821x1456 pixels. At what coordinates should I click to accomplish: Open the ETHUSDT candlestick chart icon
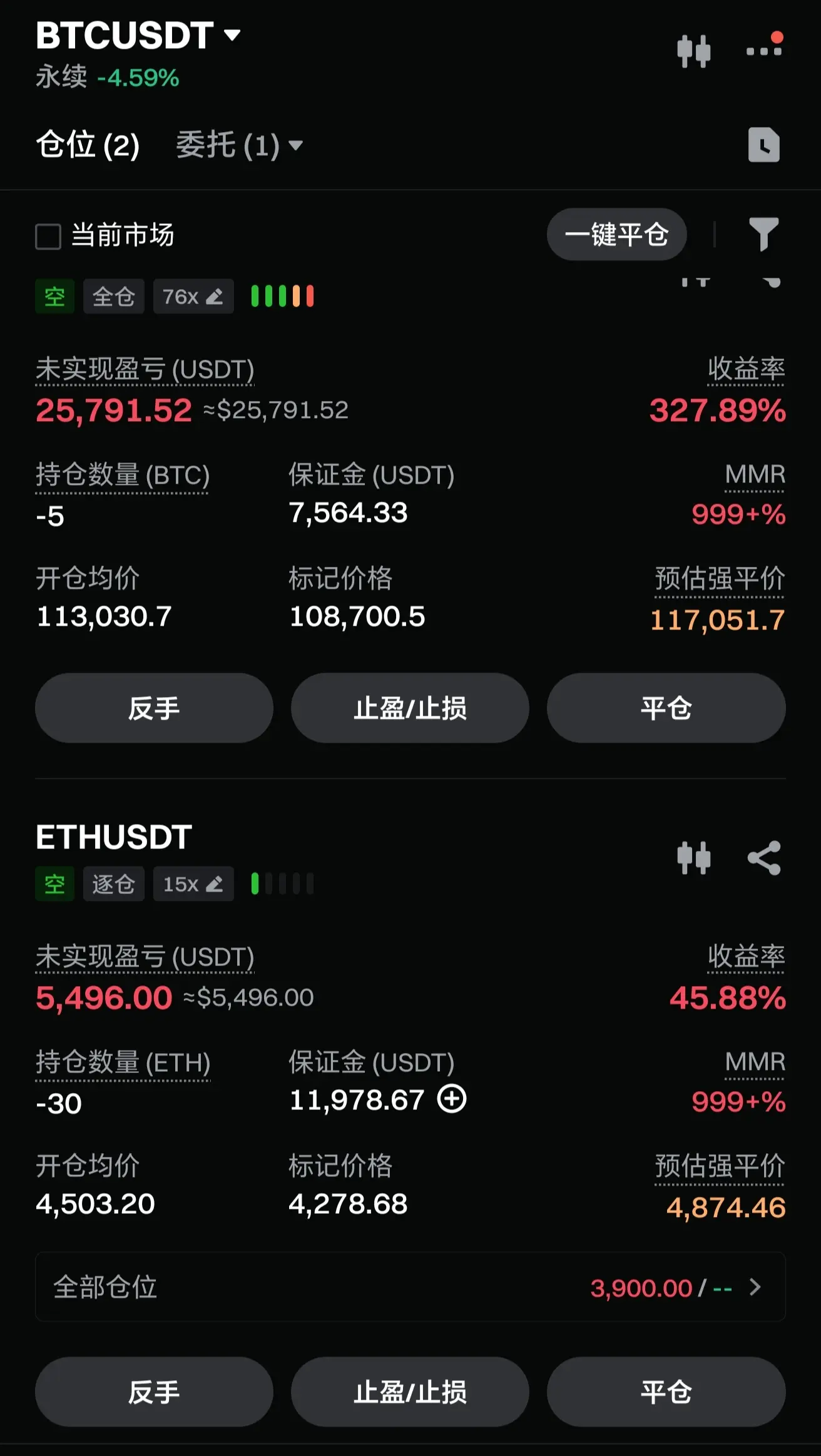(x=693, y=858)
